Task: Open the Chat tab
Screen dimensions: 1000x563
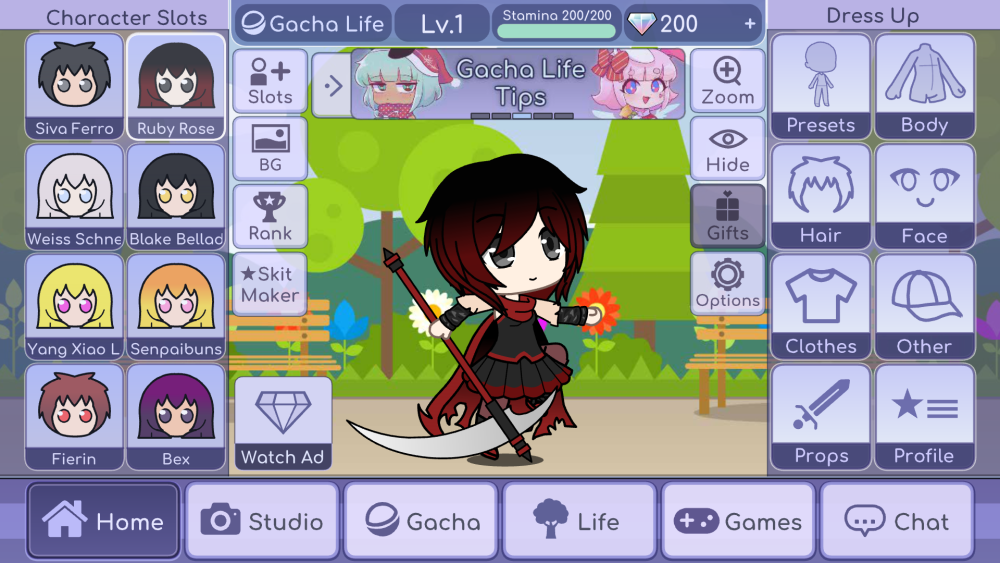Action: click(897, 521)
